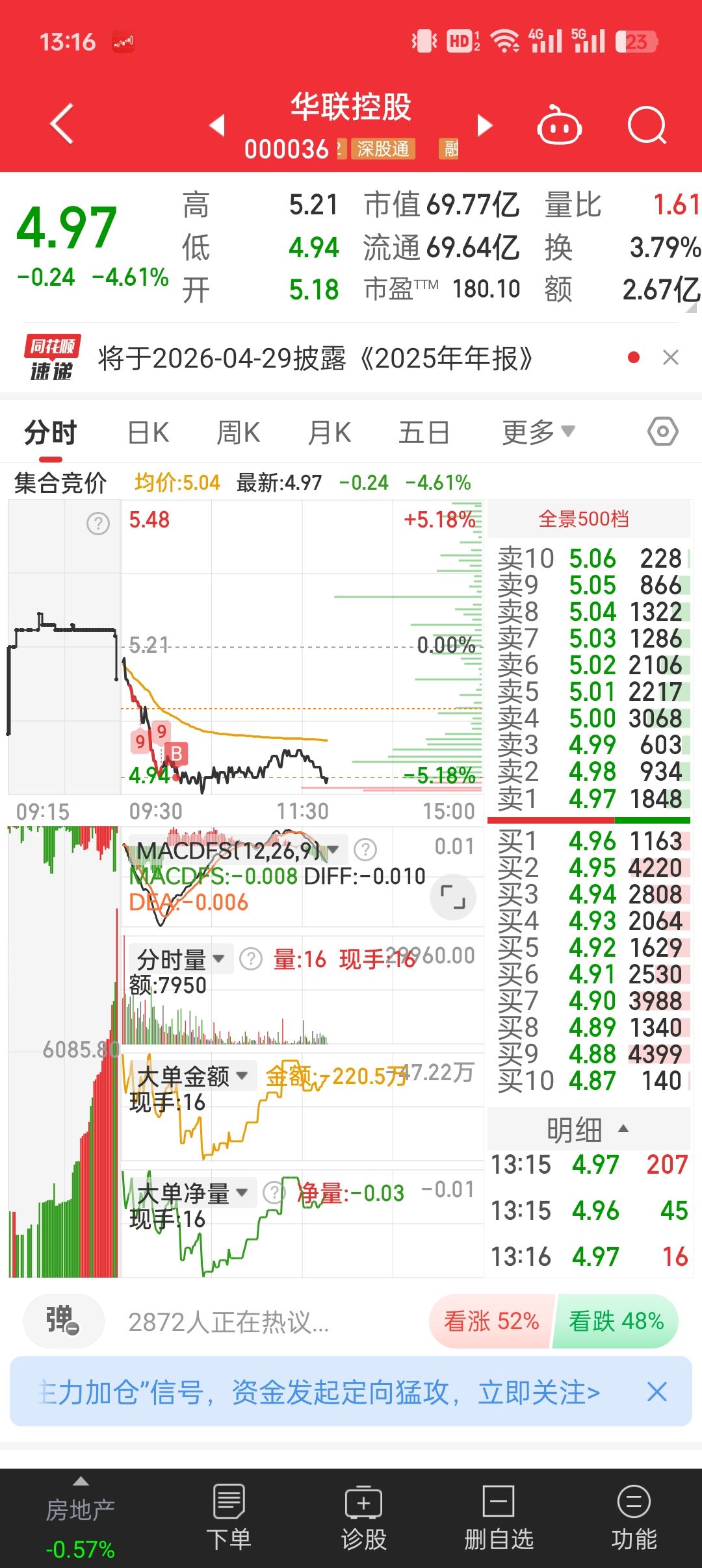Vote 看跌 bearish on this stock
Image resolution: width=702 pixels, height=1568 pixels.
(x=616, y=1321)
